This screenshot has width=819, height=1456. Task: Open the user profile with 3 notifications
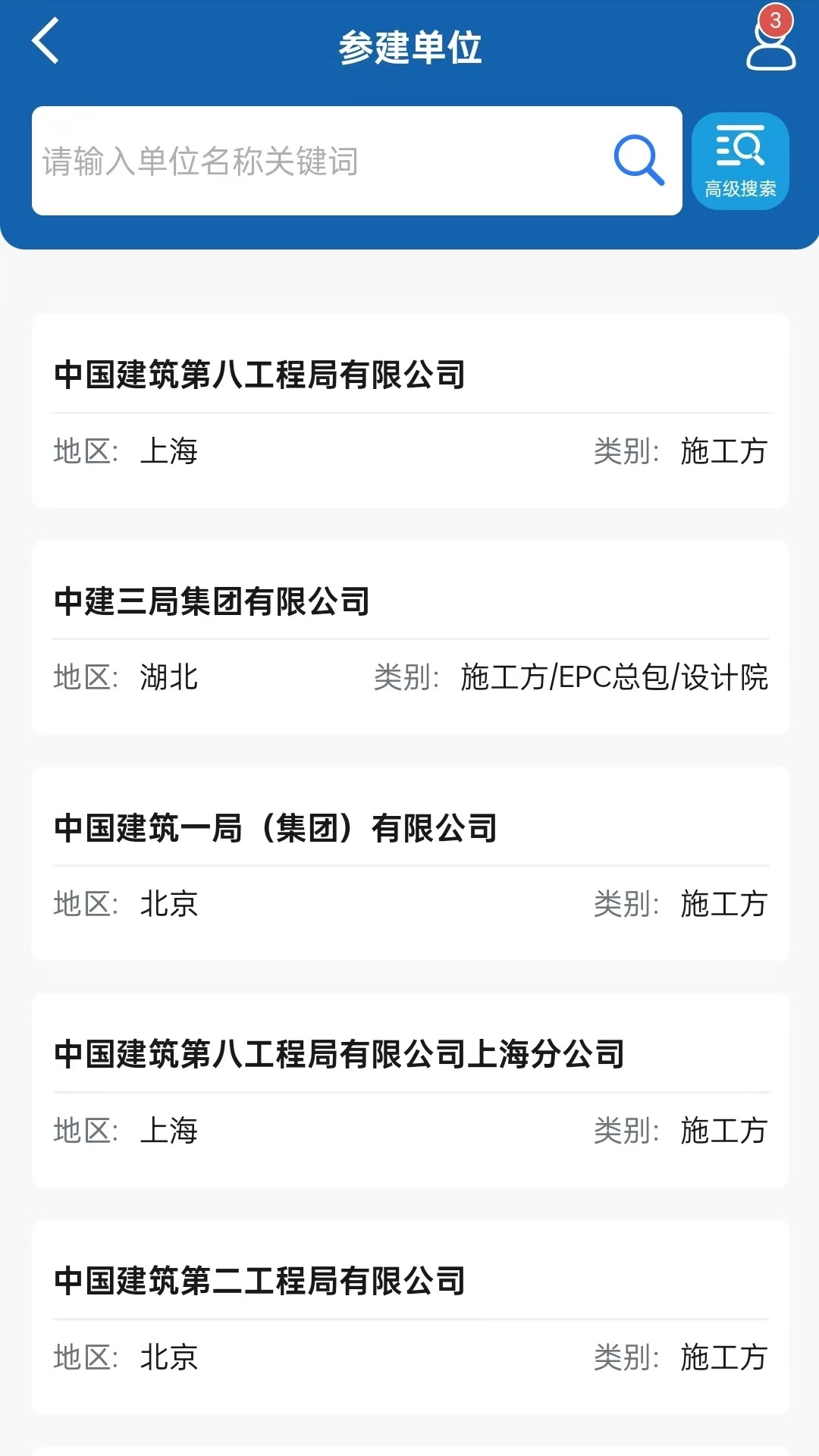tap(770, 42)
